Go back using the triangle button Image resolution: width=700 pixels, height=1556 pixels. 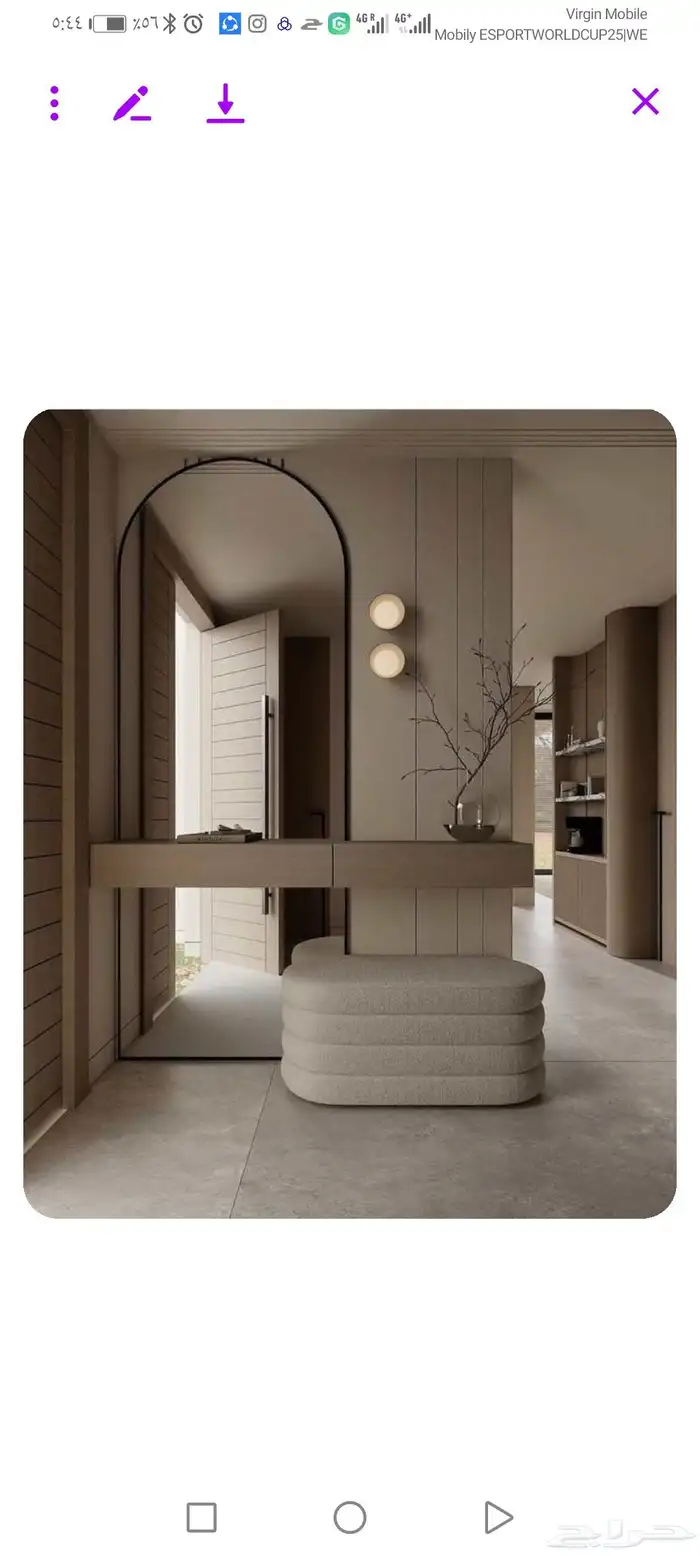point(498,1517)
